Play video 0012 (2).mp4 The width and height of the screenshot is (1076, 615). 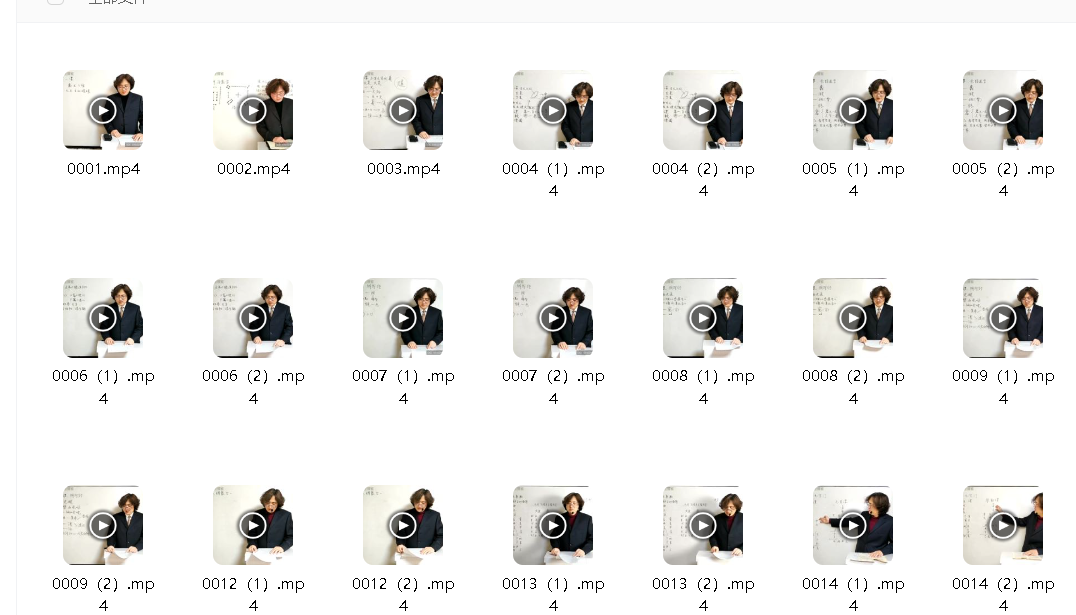[403, 525]
